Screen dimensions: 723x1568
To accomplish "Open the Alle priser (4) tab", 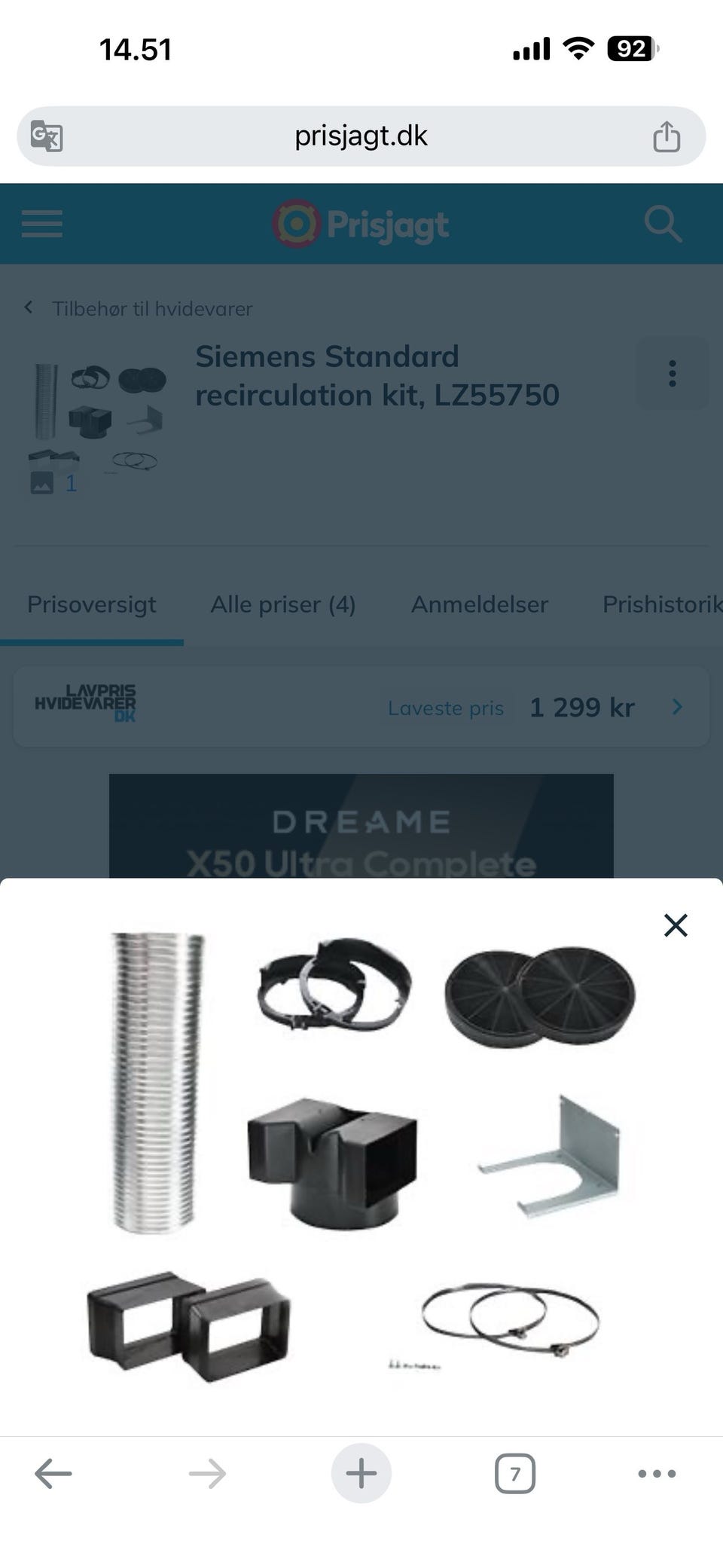I will click(x=282, y=604).
